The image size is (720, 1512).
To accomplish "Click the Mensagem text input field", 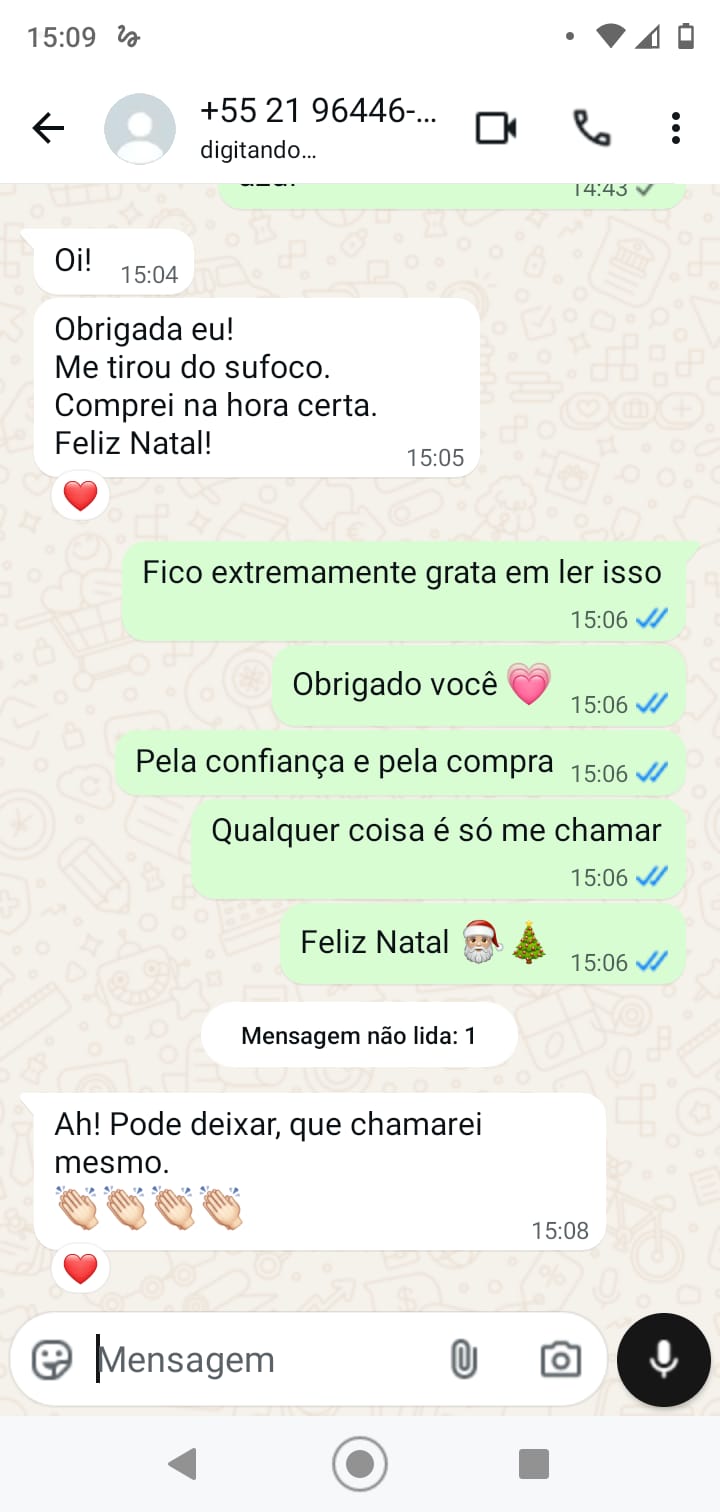I will (250, 1359).
